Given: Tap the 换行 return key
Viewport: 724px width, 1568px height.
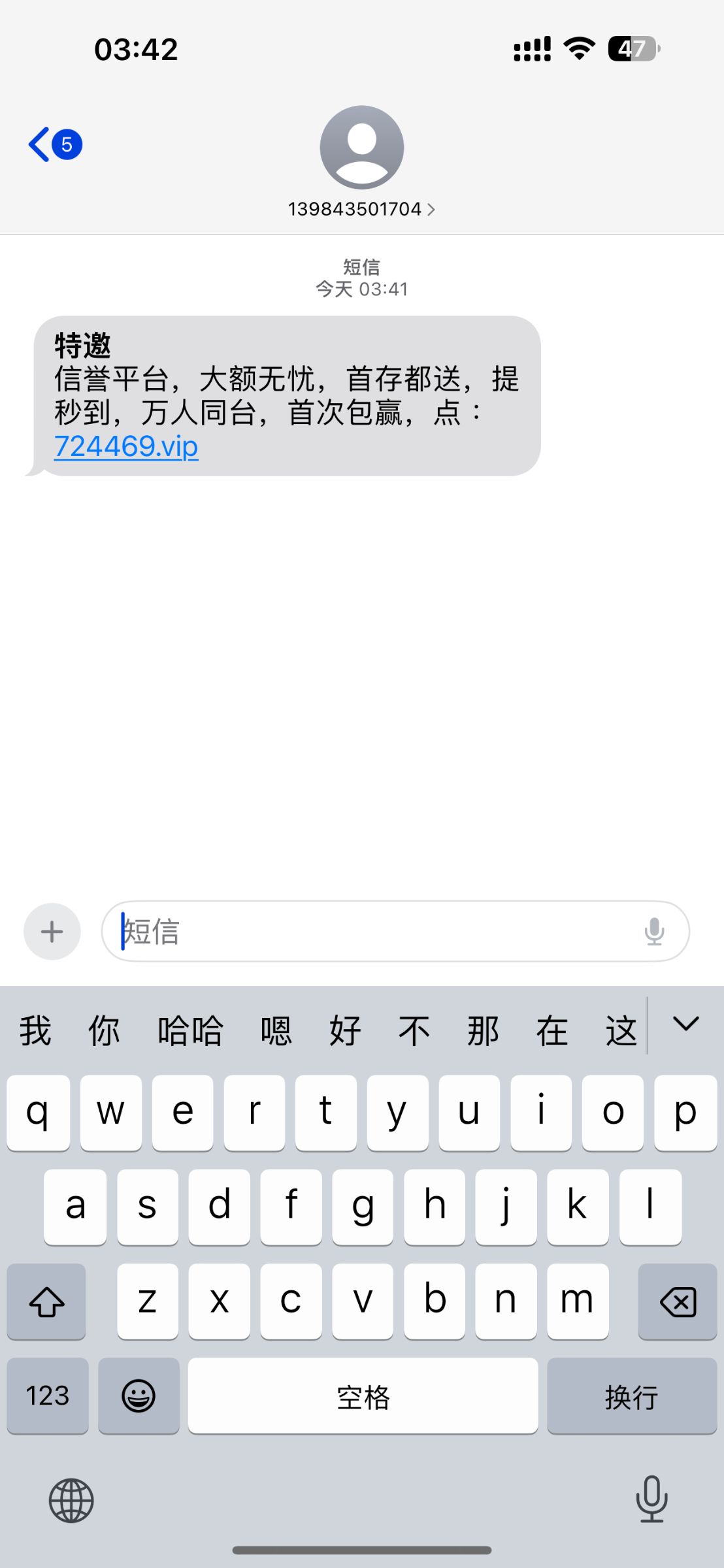Looking at the screenshot, I should pyautogui.click(x=631, y=1396).
